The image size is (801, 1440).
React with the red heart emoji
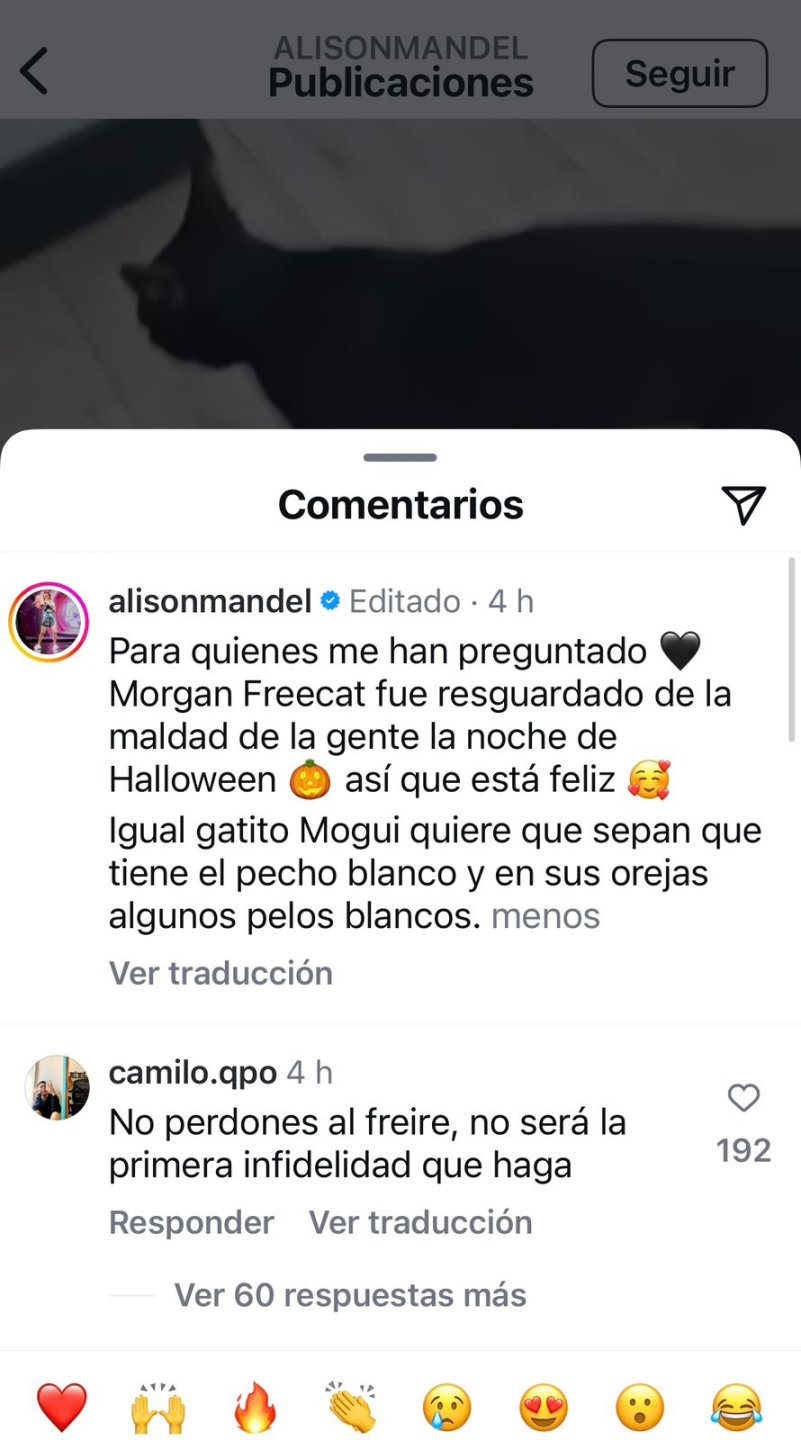[62, 1407]
